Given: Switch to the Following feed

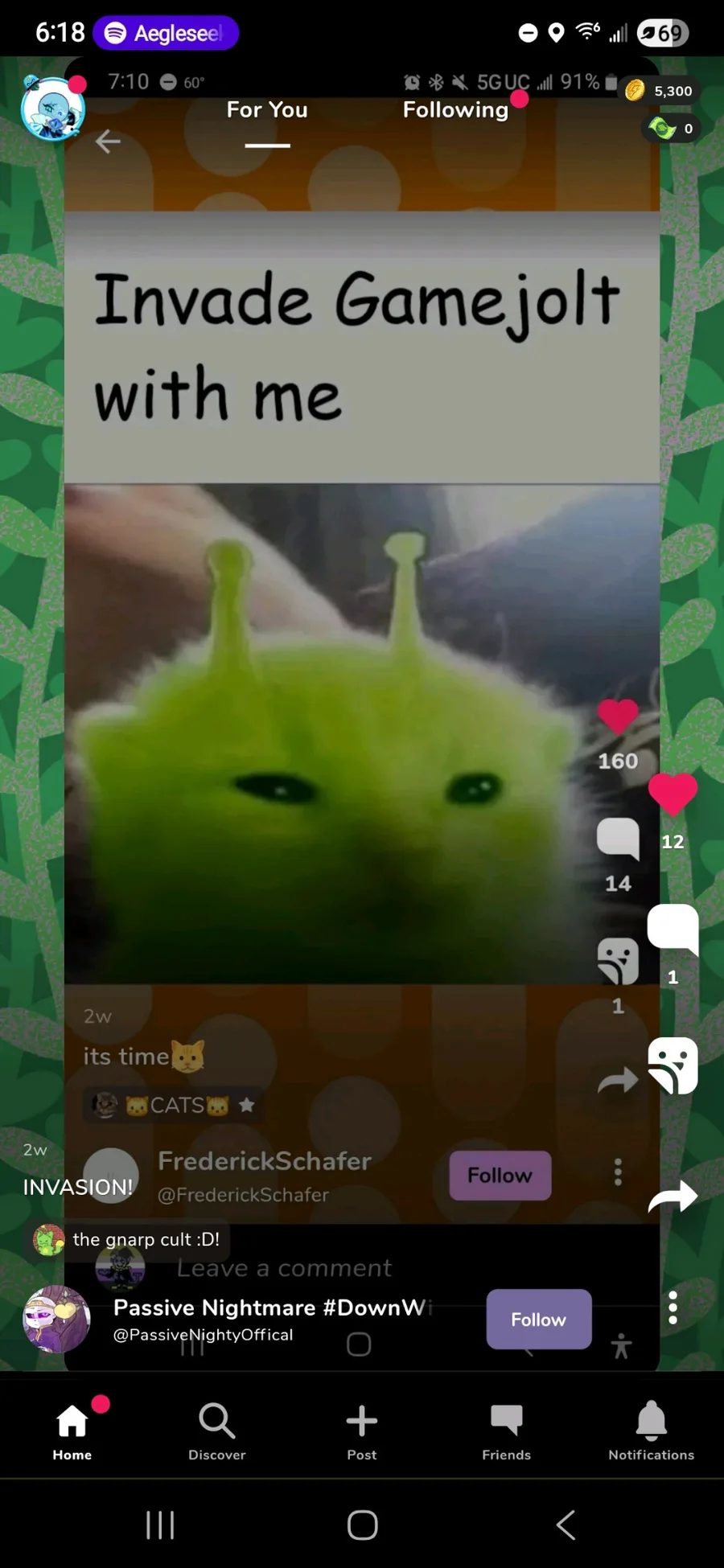Looking at the screenshot, I should [x=455, y=110].
